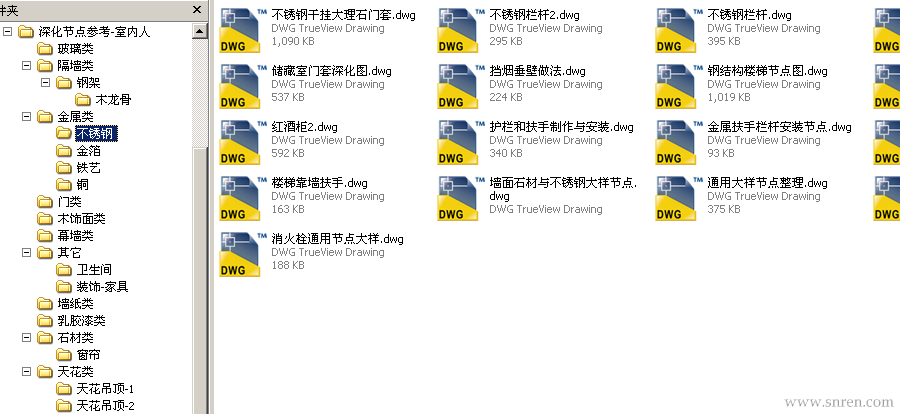Open file 不锈钢栏杆2.dwg
Screen dimensions: 900x414
[534, 15]
